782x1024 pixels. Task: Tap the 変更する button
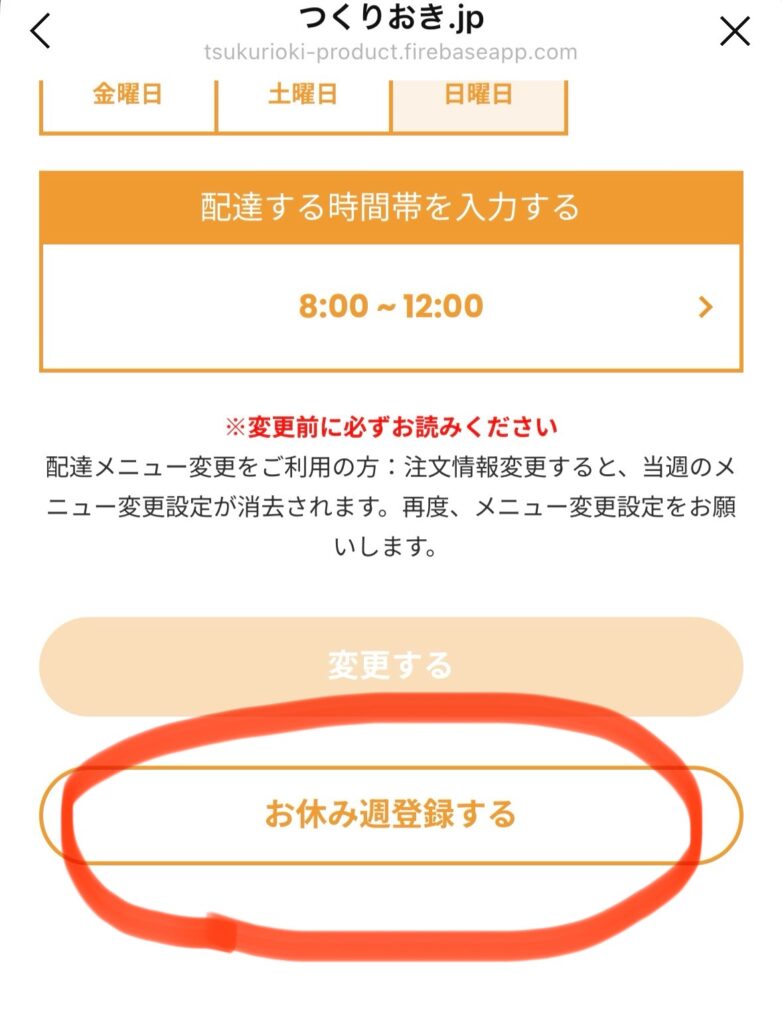(391, 666)
